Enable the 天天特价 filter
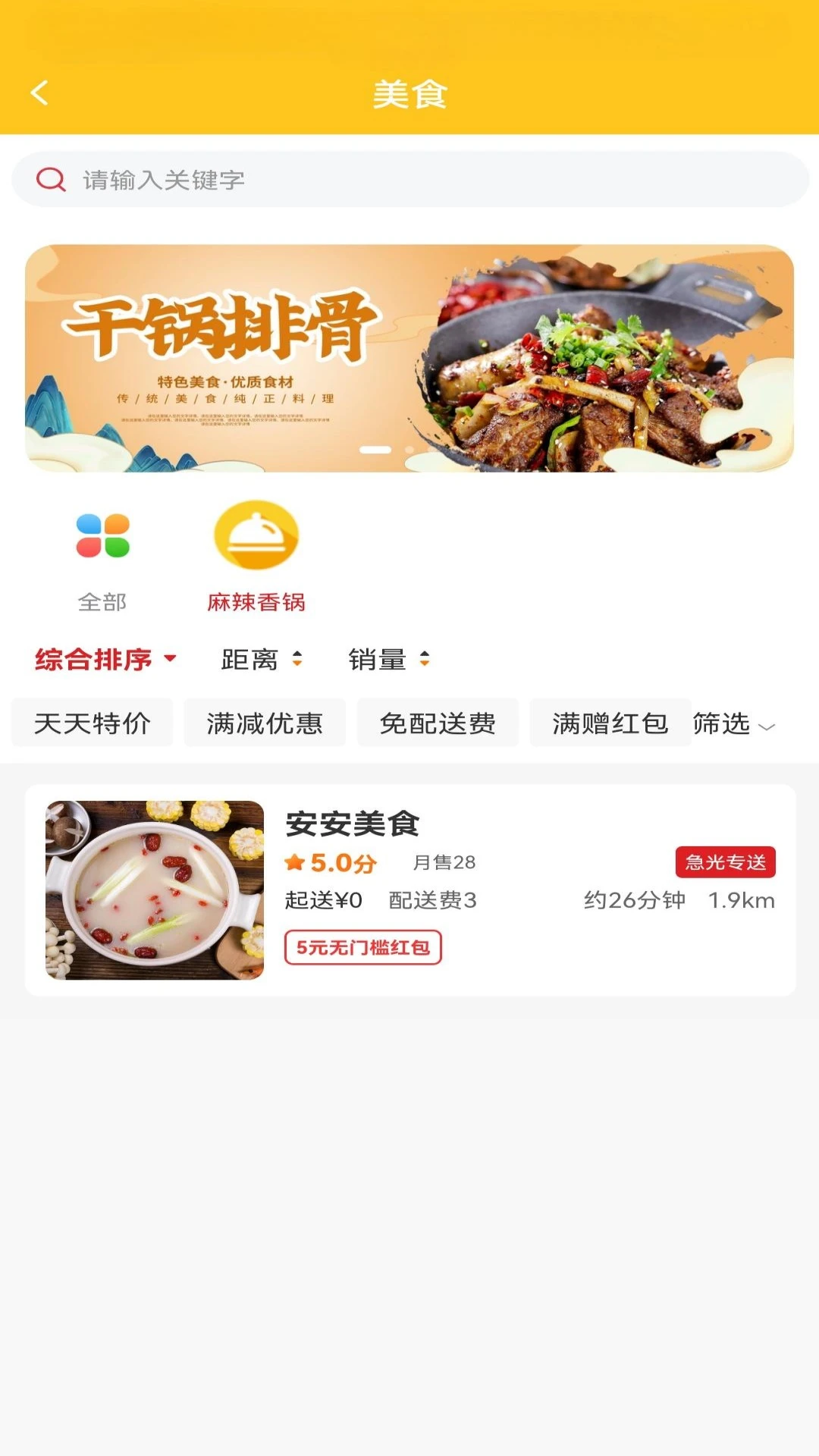819x1456 pixels. pyautogui.click(x=92, y=723)
